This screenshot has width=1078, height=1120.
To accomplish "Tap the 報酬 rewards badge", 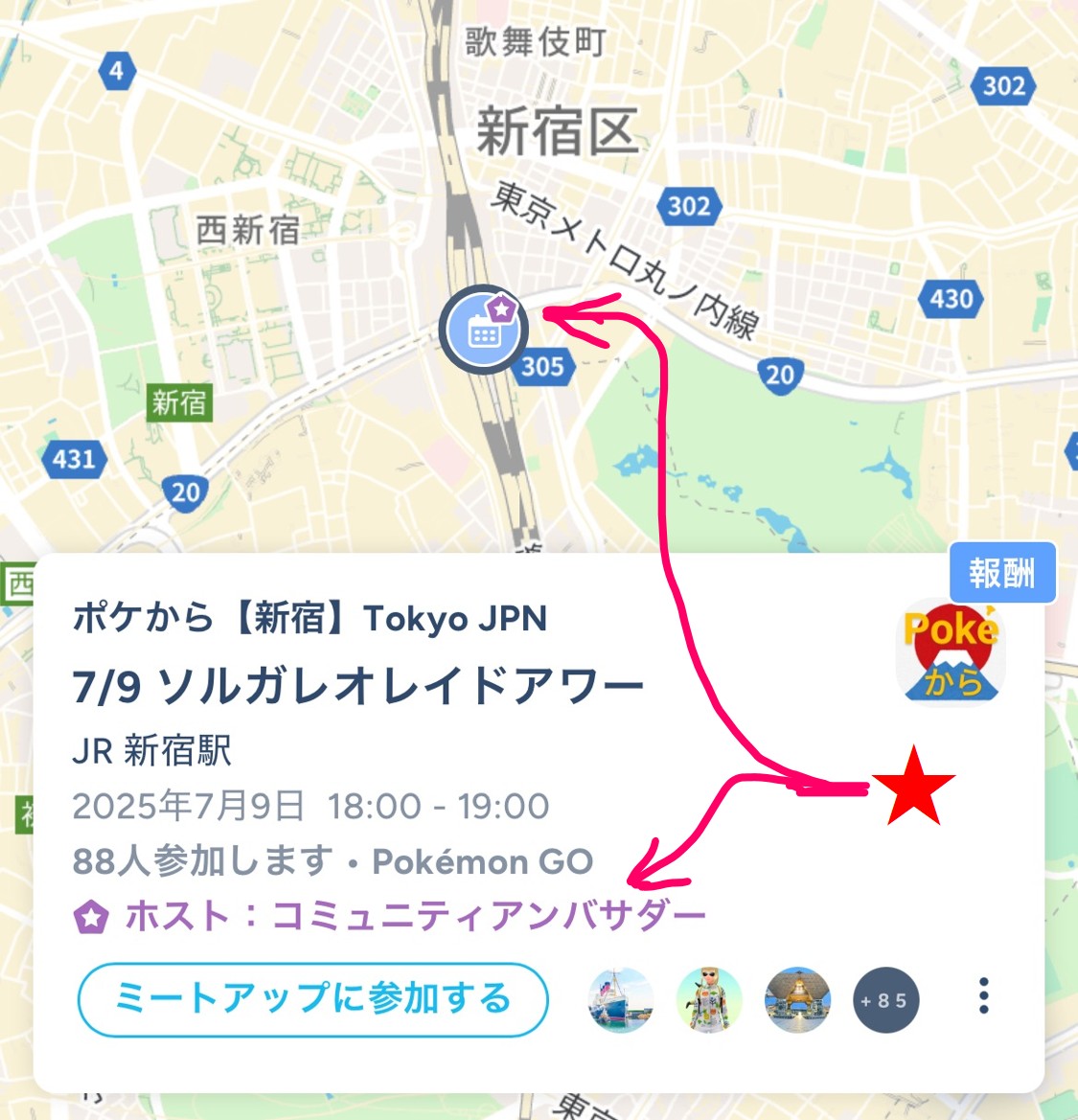I will coord(1001,573).
